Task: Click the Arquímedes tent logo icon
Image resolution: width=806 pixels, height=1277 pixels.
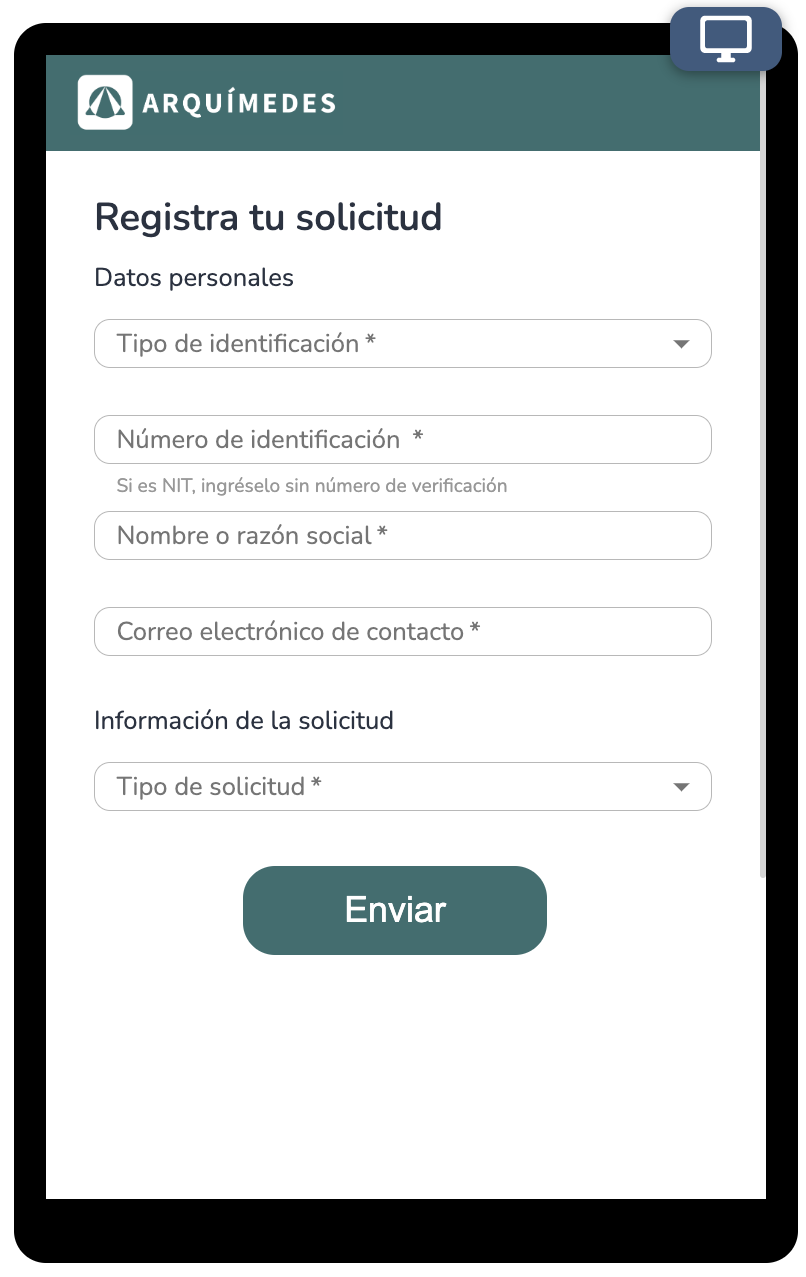Action: coord(104,101)
